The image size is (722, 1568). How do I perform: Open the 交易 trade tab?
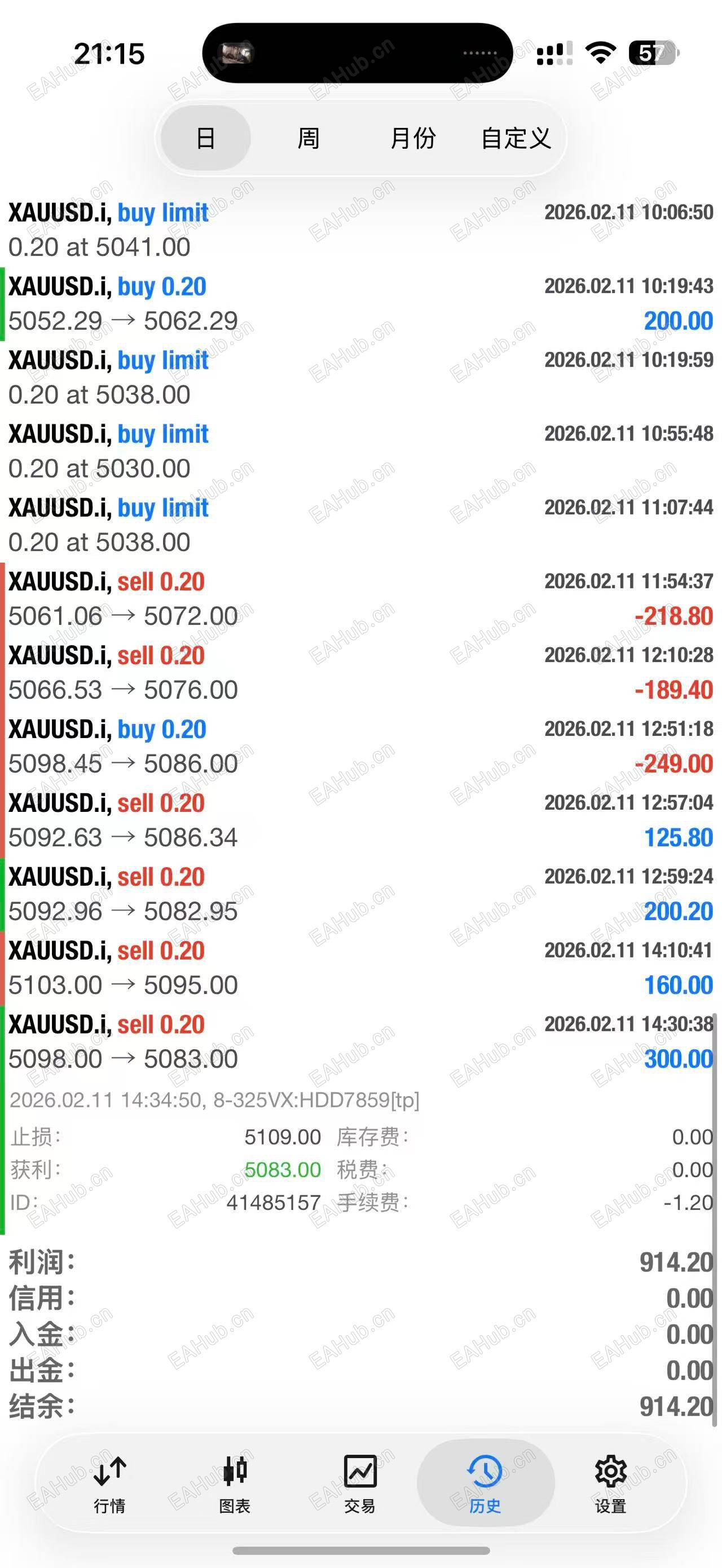coord(360,1484)
